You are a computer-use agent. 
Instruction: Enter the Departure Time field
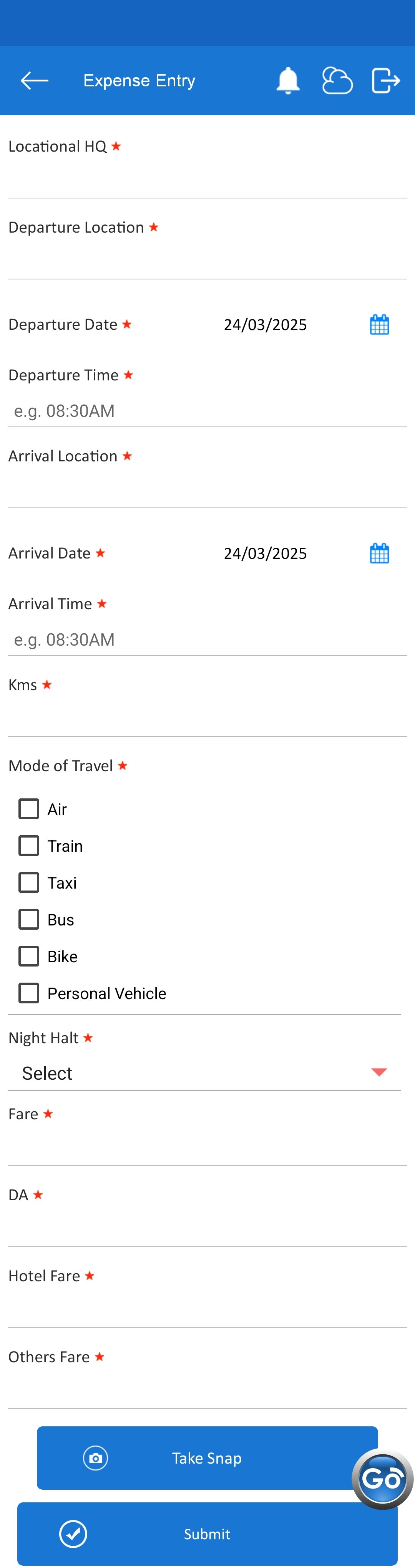tap(207, 411)
